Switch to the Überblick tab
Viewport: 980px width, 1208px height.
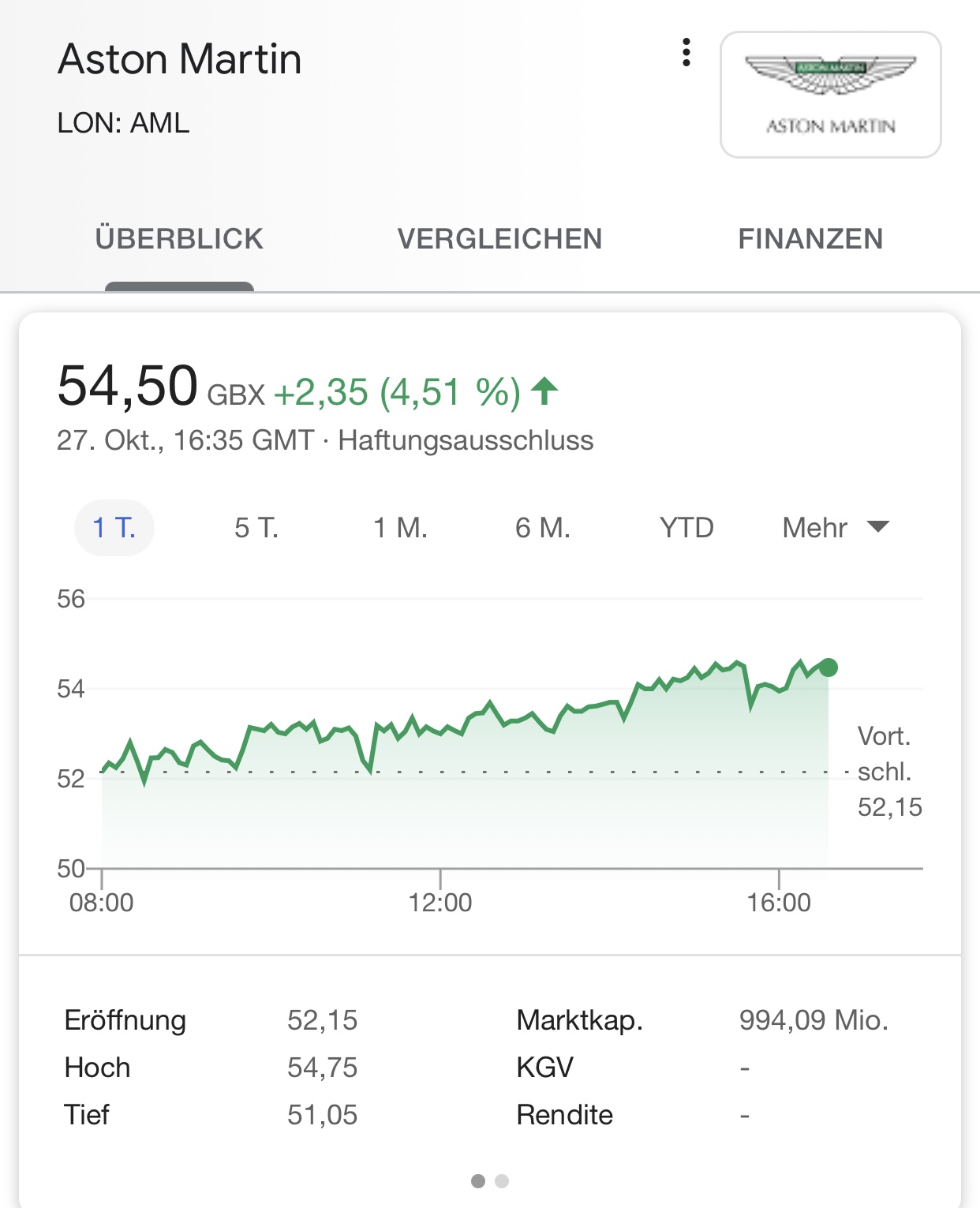pyautogui.click(x=179, y=239)
